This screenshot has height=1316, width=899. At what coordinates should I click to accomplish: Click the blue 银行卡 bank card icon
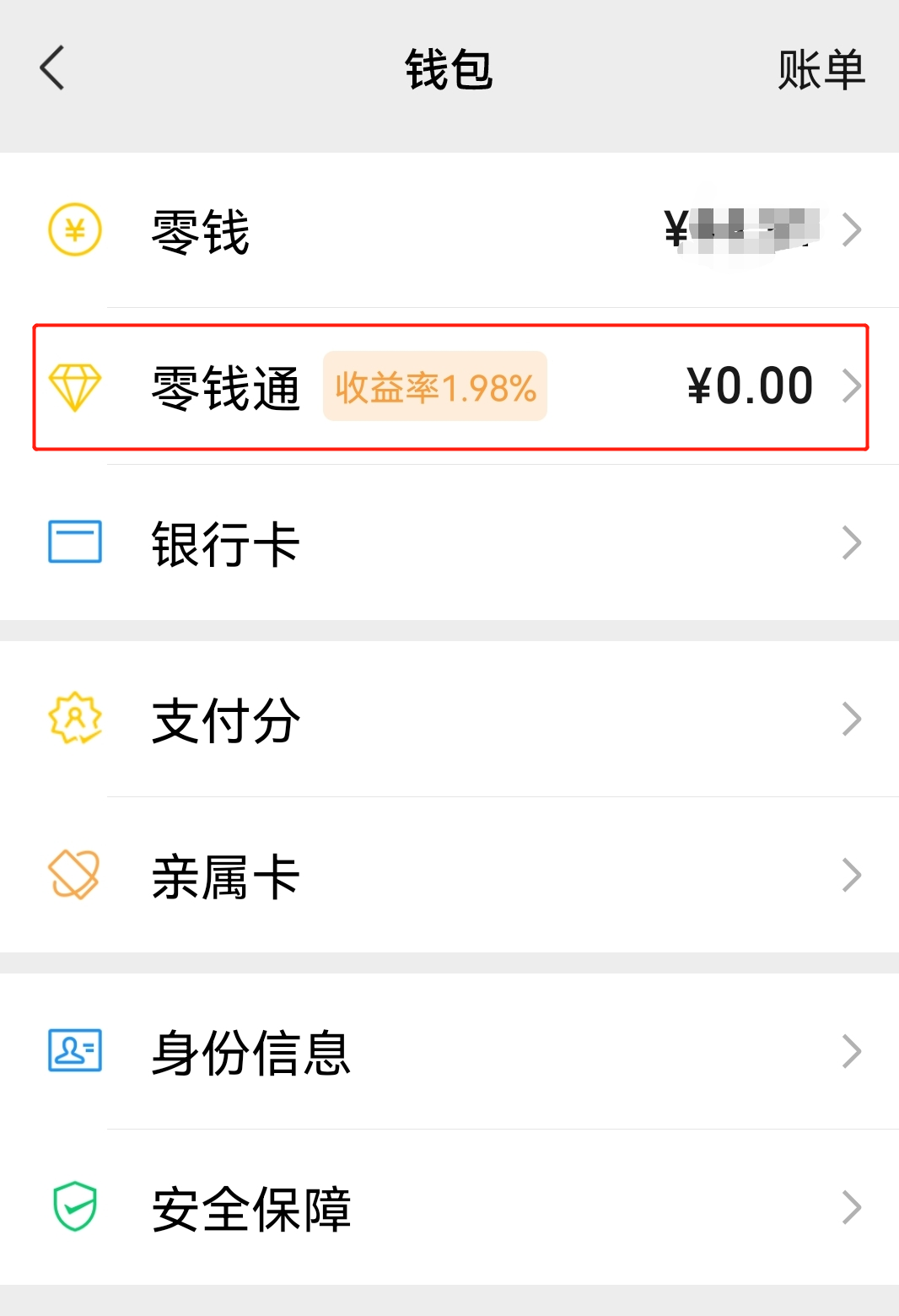(74, 542)
